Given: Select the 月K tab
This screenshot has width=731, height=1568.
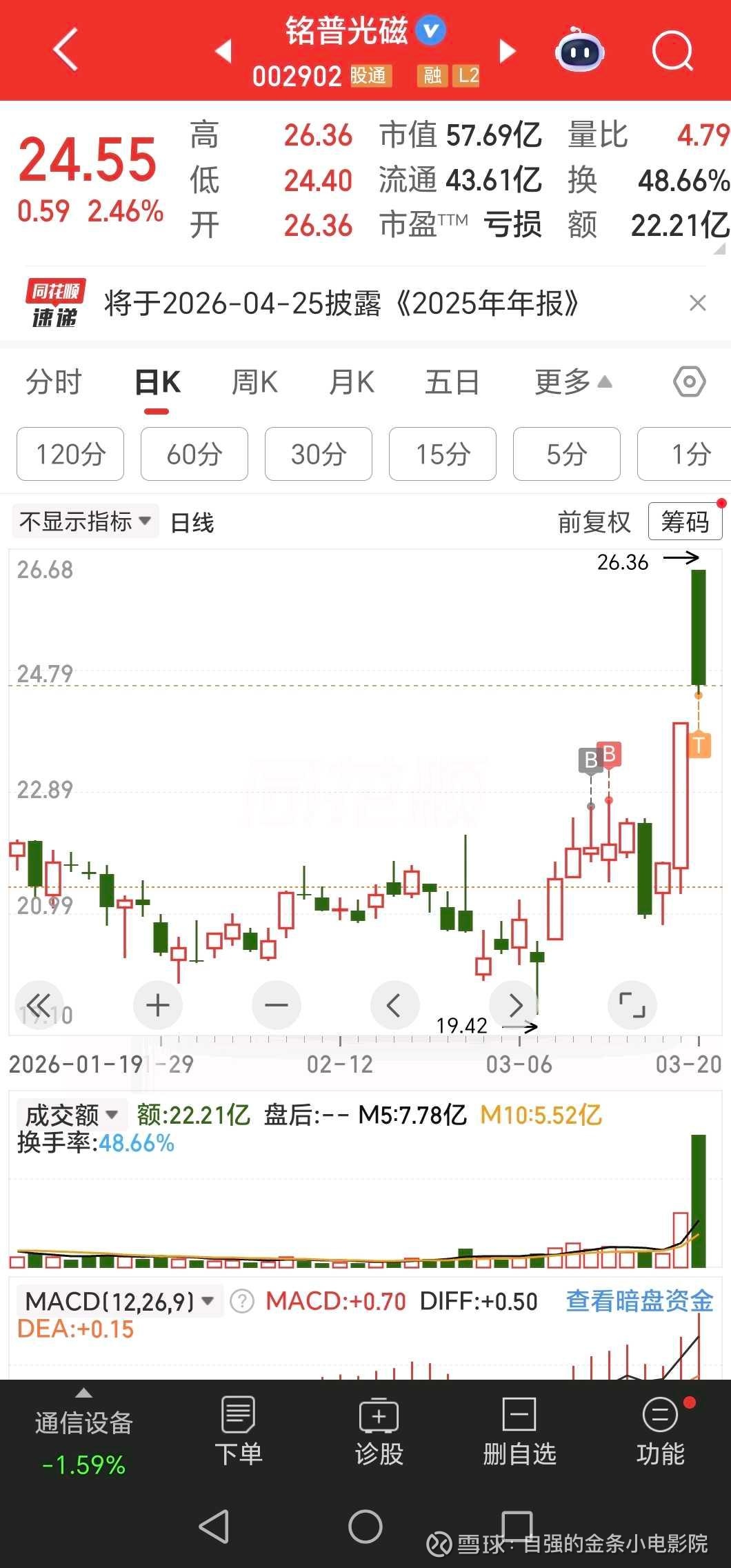Looking at the screenshot, I should tap(352, 382).
